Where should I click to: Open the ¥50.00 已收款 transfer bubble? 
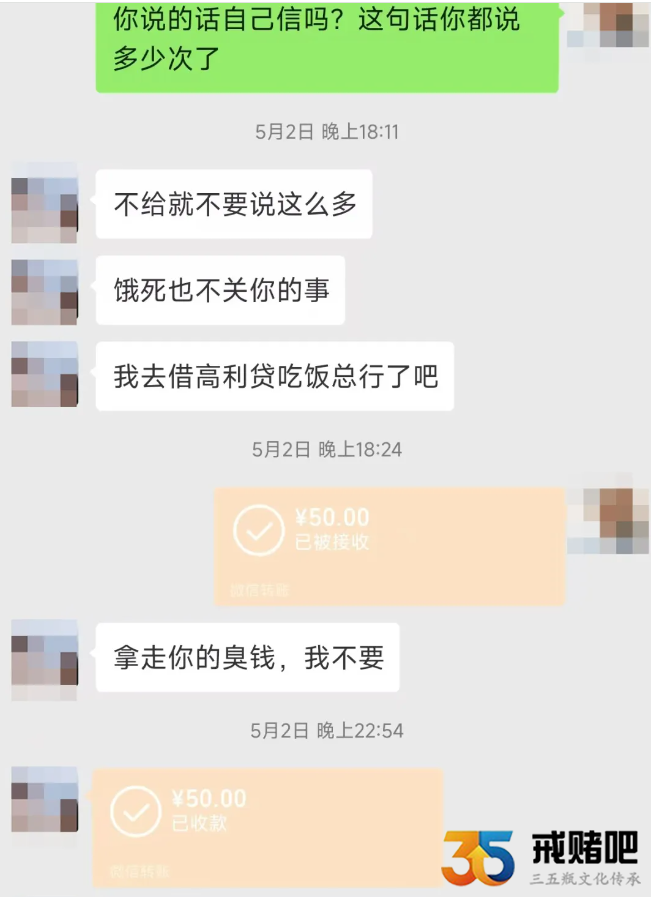pos(267,826)
